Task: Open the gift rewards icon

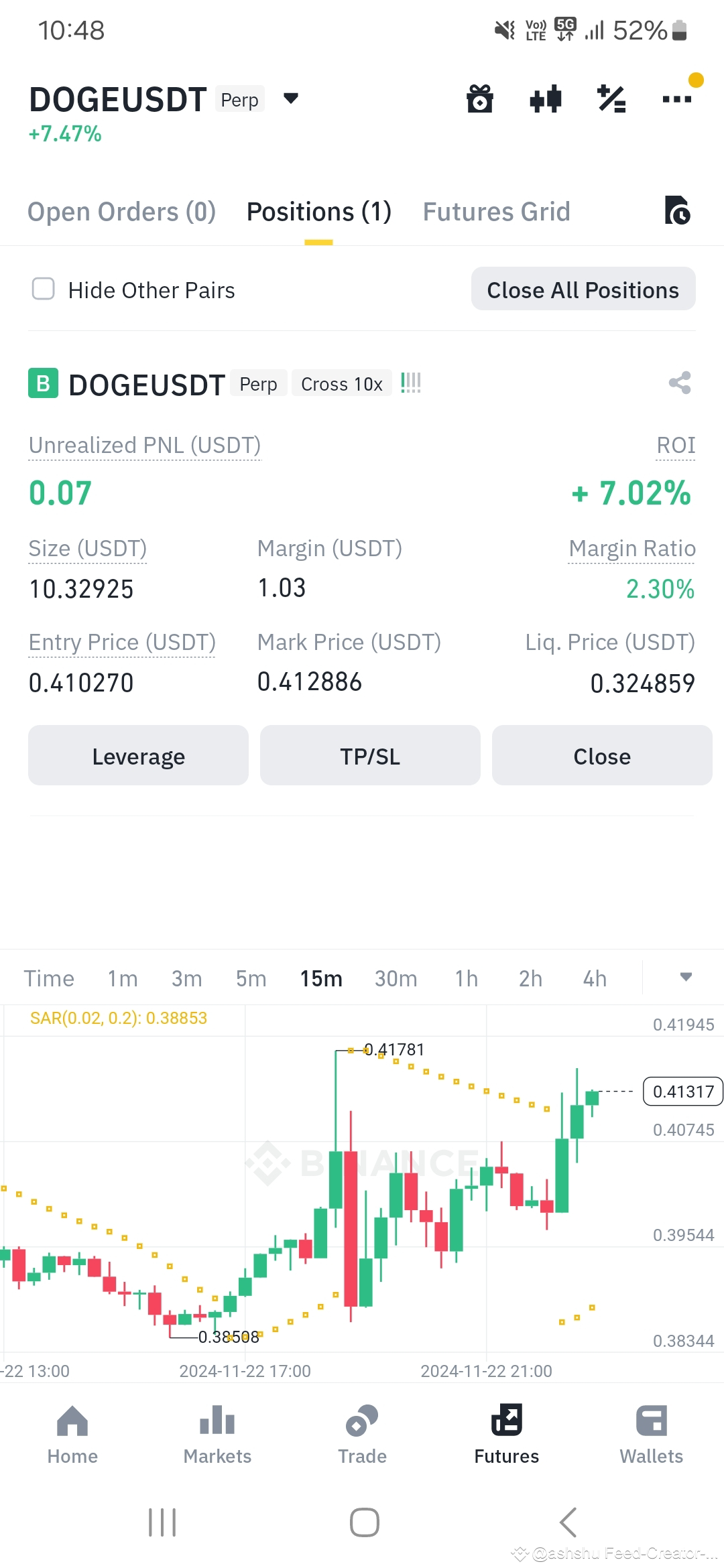Action: [x=480, y=98]
